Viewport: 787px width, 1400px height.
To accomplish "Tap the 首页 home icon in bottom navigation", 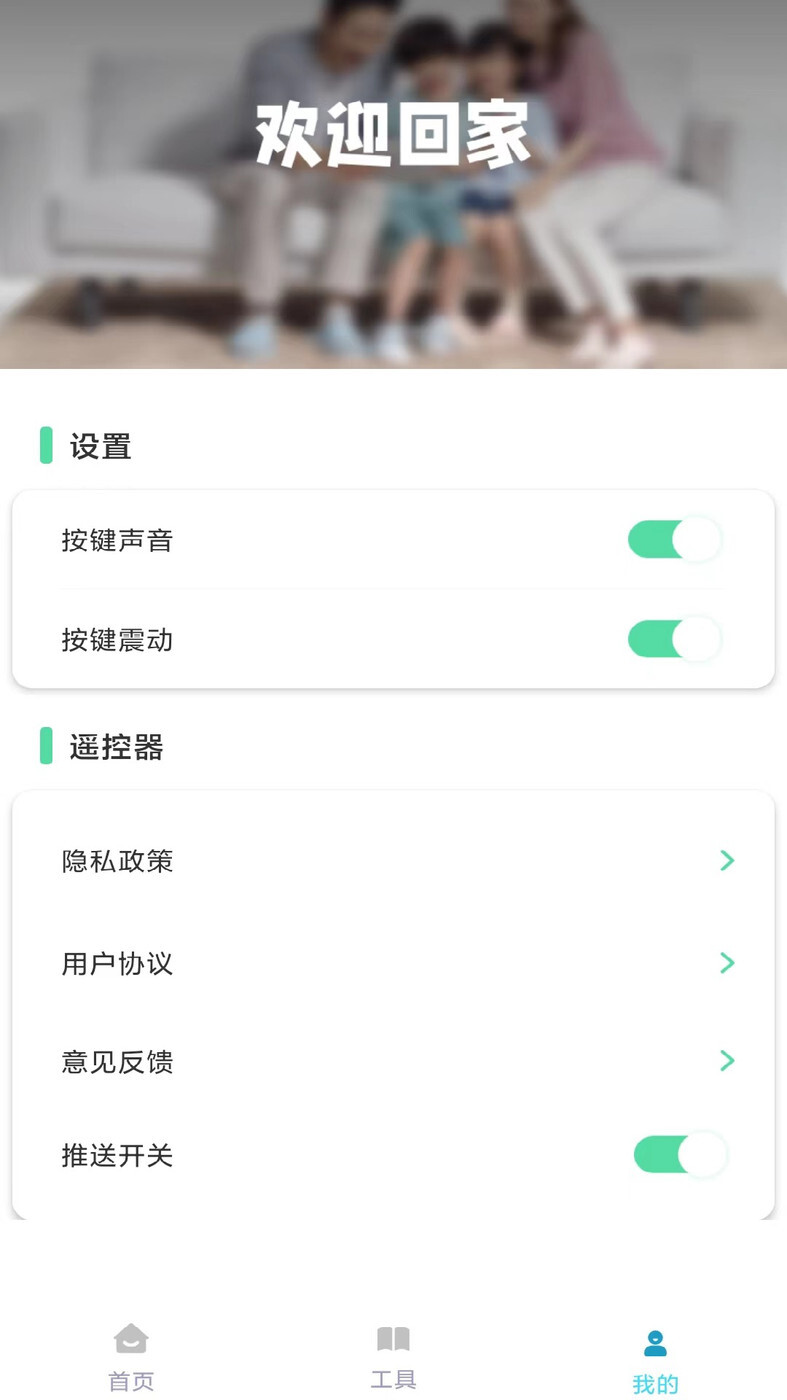I will [x=131, y=1338].
